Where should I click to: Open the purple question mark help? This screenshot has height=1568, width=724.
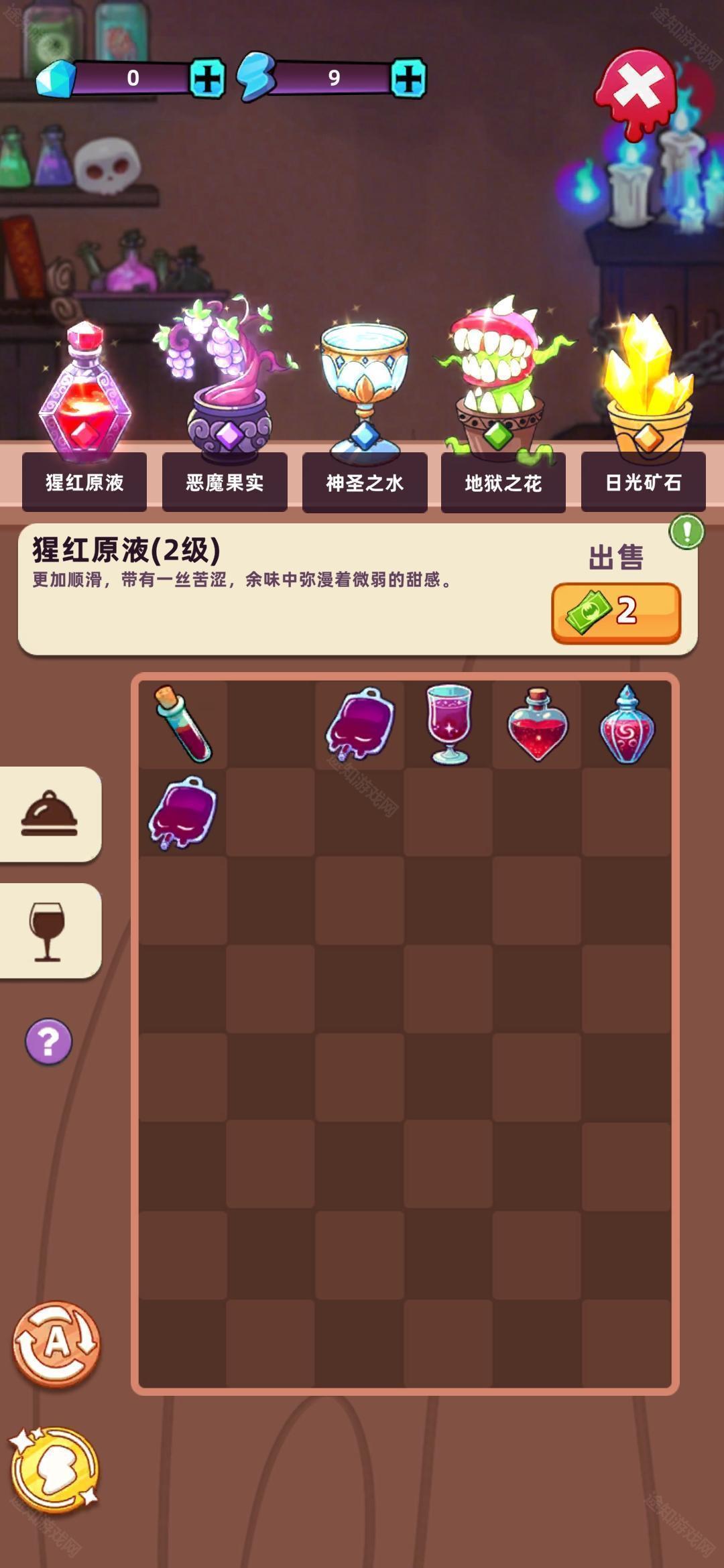[48, 1041]
